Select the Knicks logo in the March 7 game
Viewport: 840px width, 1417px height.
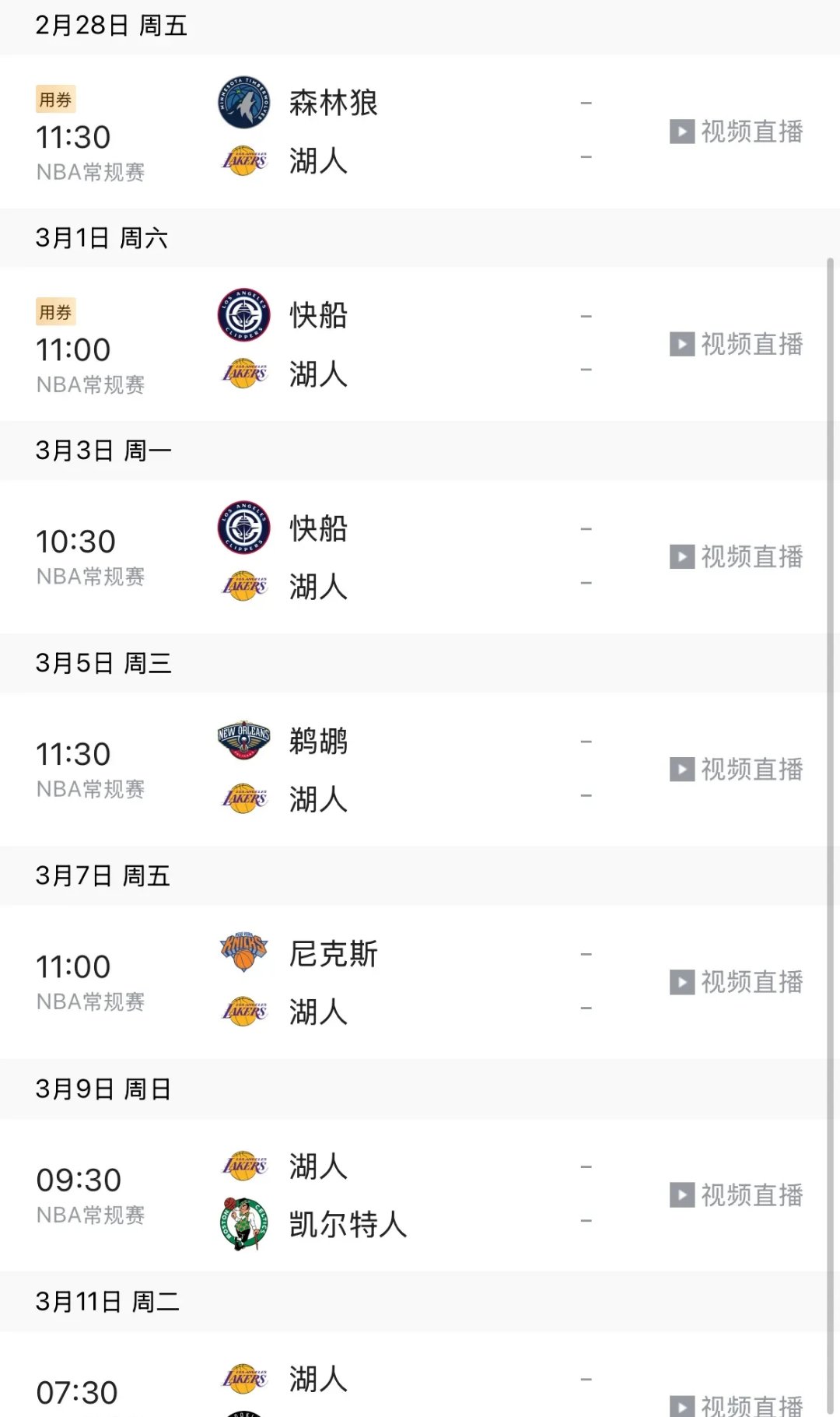[x=243, y=953]
